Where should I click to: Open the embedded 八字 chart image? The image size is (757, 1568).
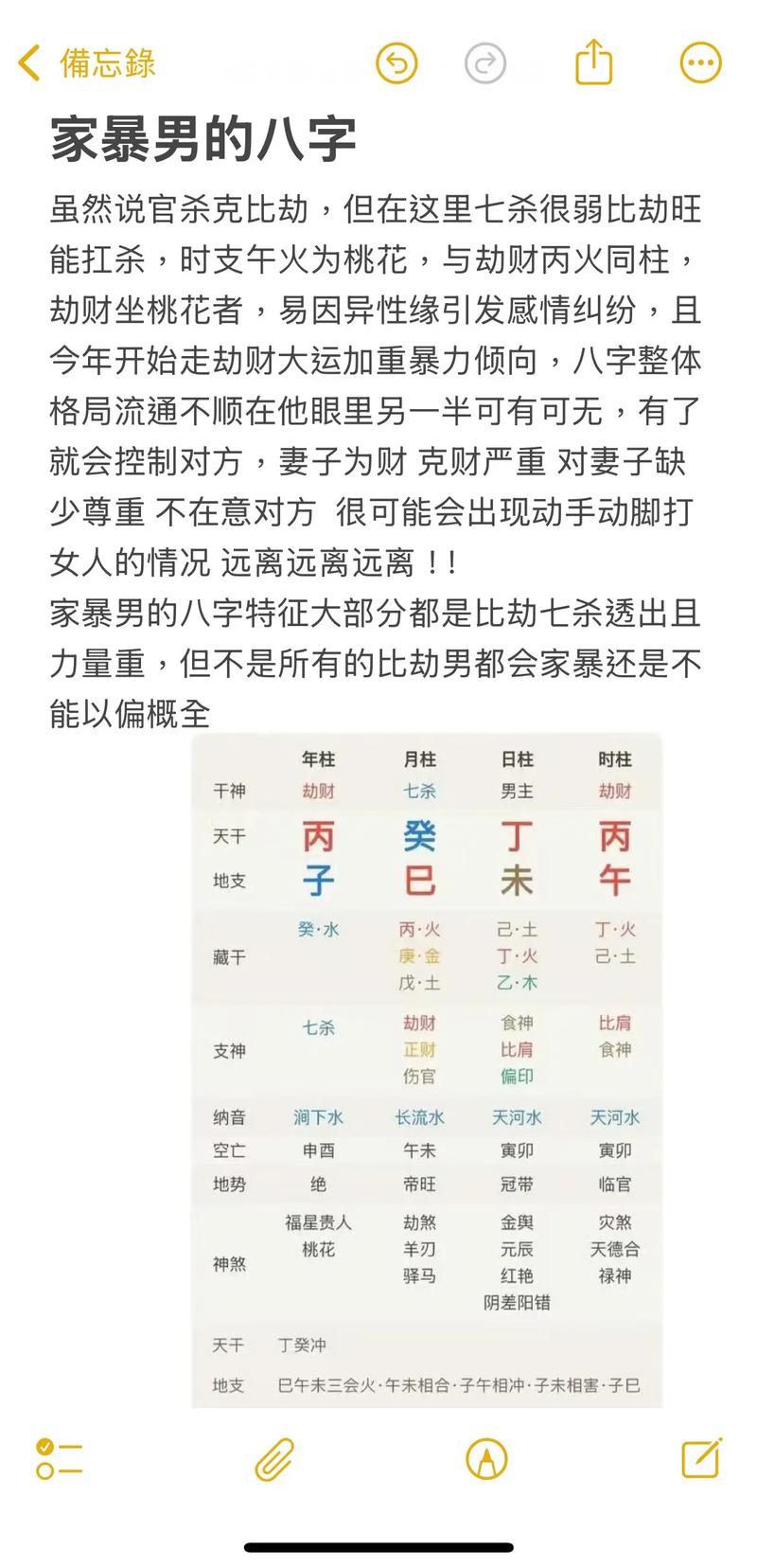tap(427, 1071)
